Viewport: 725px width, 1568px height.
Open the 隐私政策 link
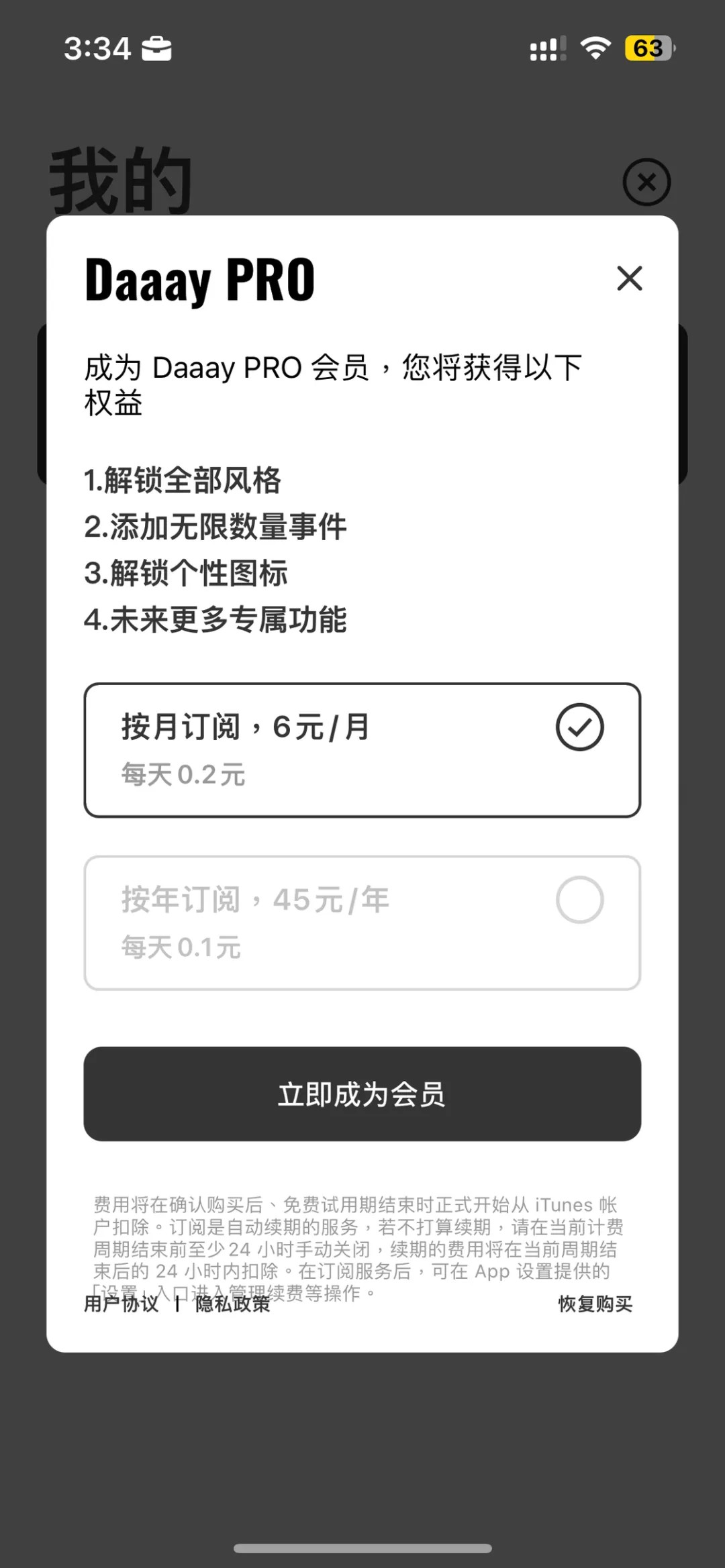(x=232, y=1304)
